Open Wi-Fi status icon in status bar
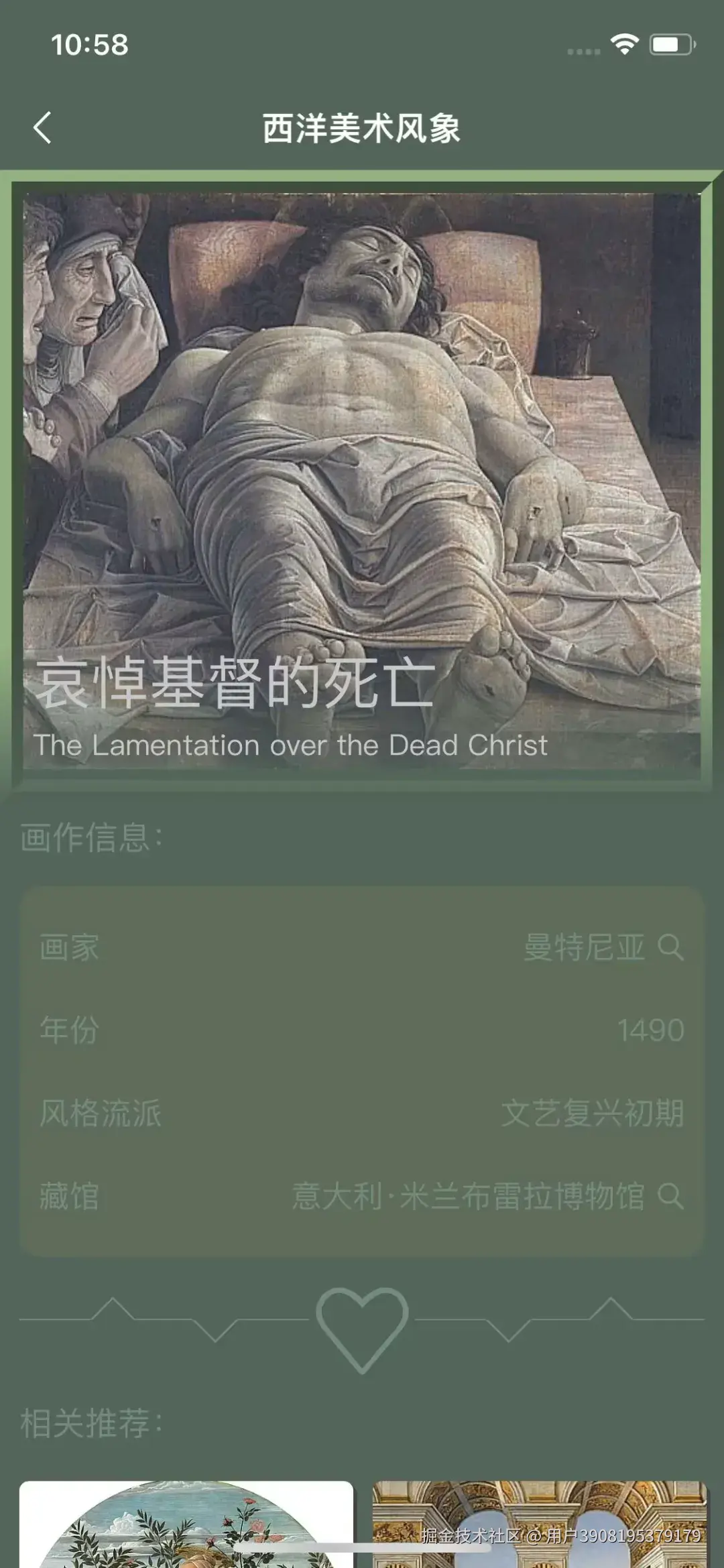 tap(624, 42)
